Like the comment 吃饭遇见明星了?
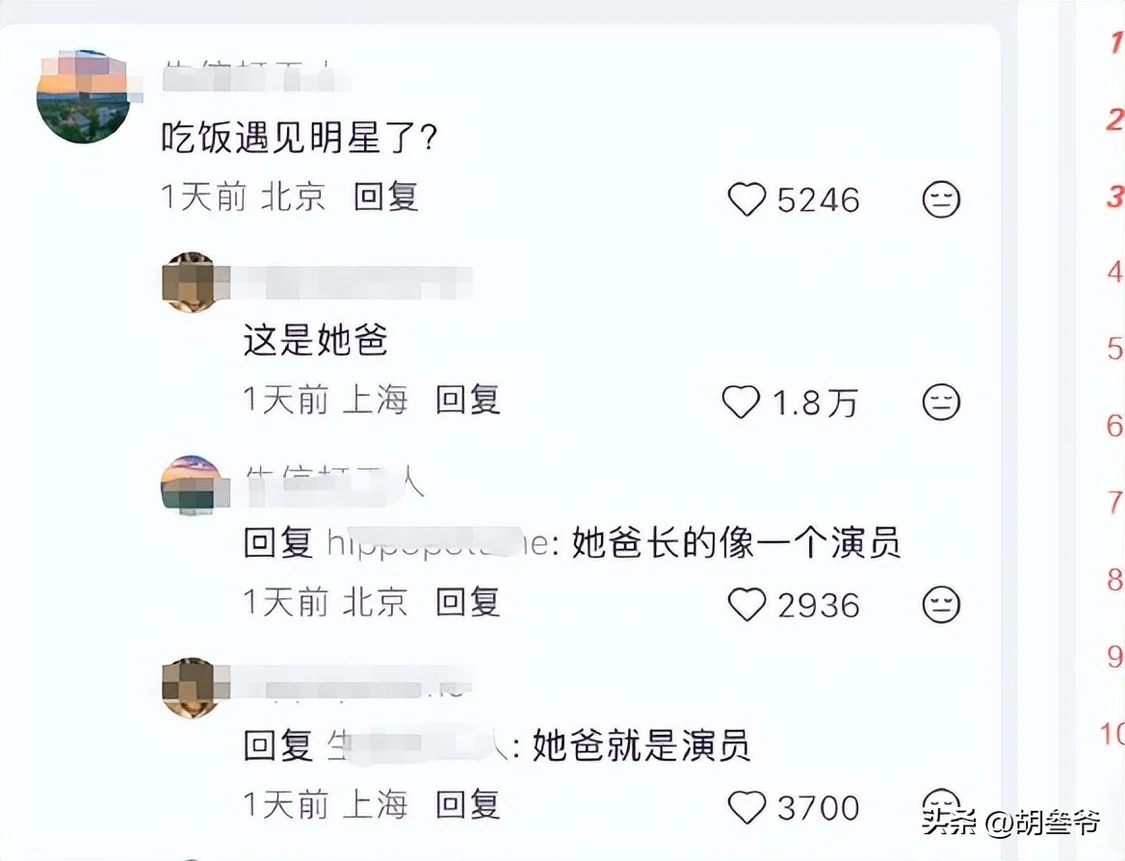The image size is (1125, 861). pyautogui.click(x=747, y=200)
